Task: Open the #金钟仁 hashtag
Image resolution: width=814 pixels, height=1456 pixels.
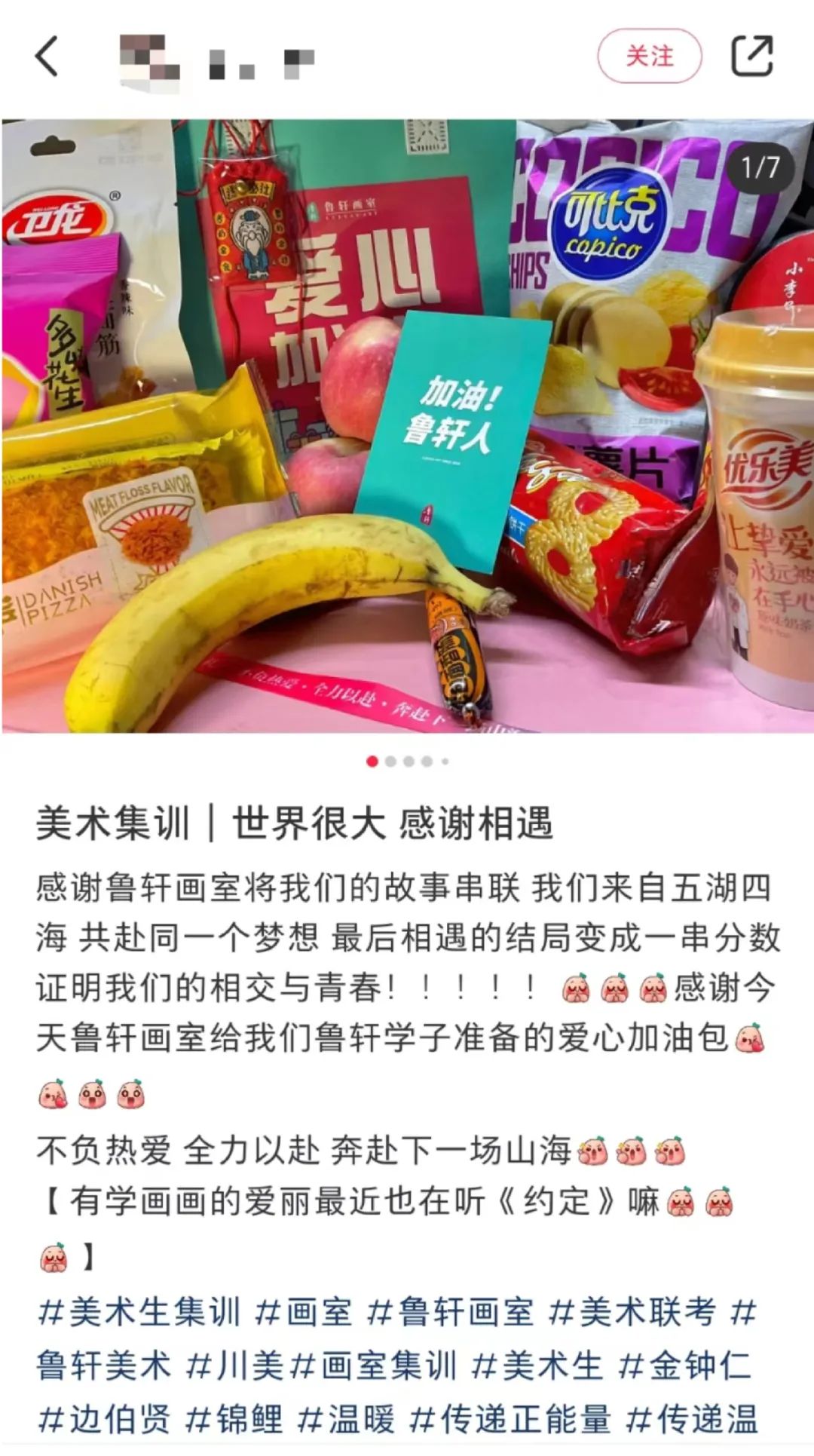Action: (x=684, y=1366)
